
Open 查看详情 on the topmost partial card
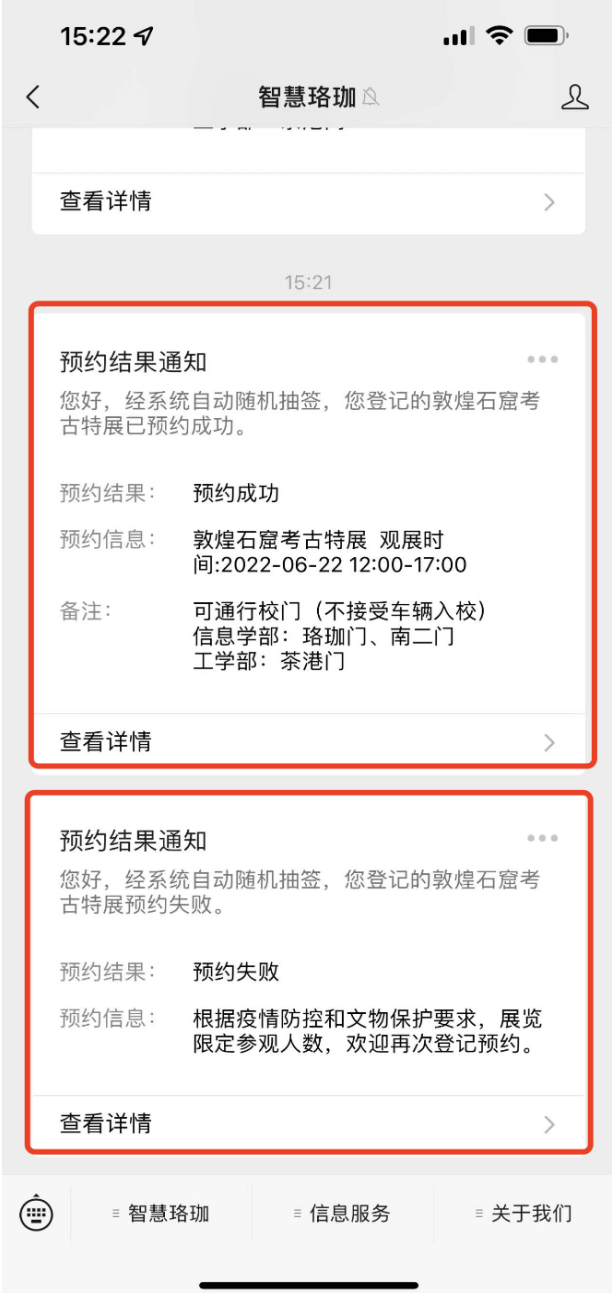306,201
